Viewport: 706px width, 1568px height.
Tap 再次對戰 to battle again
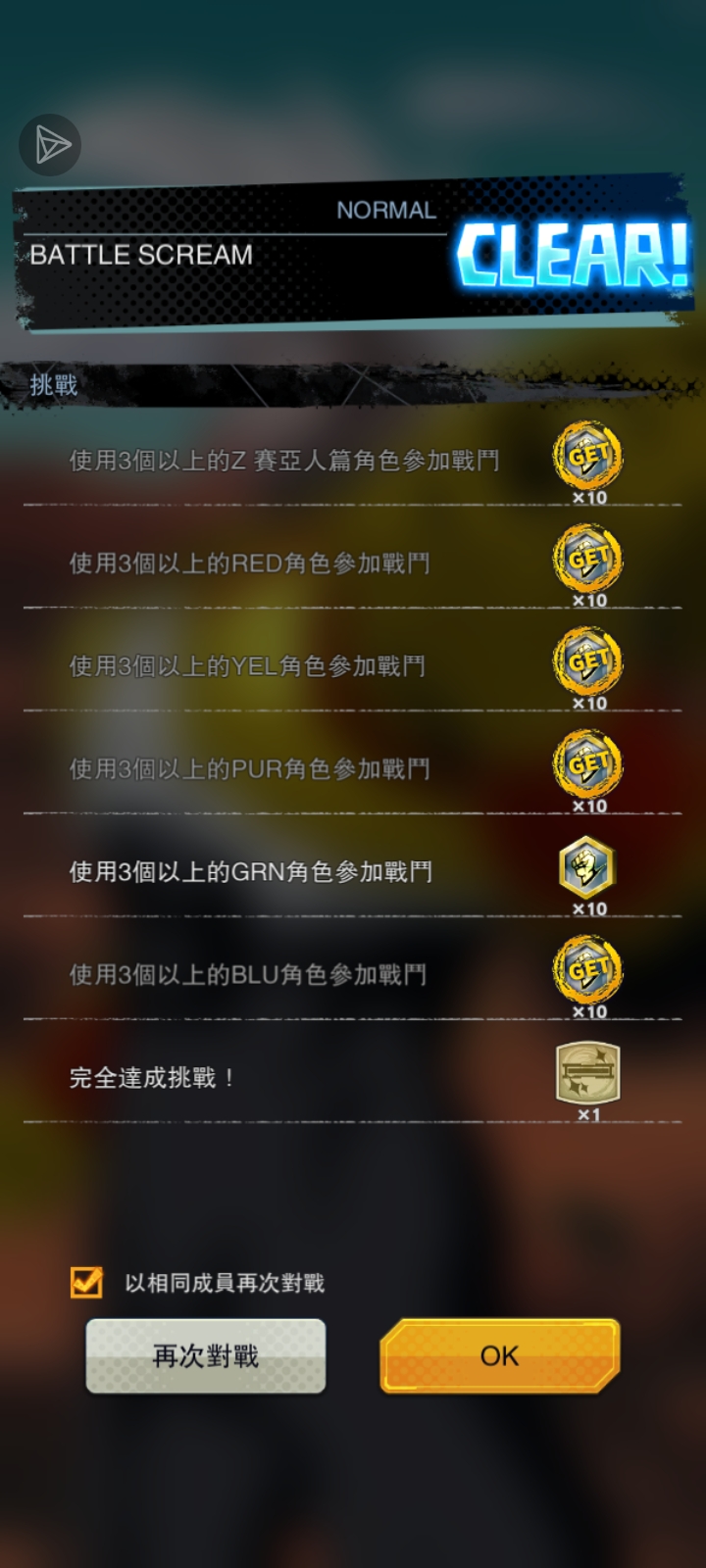(206, 1356)
